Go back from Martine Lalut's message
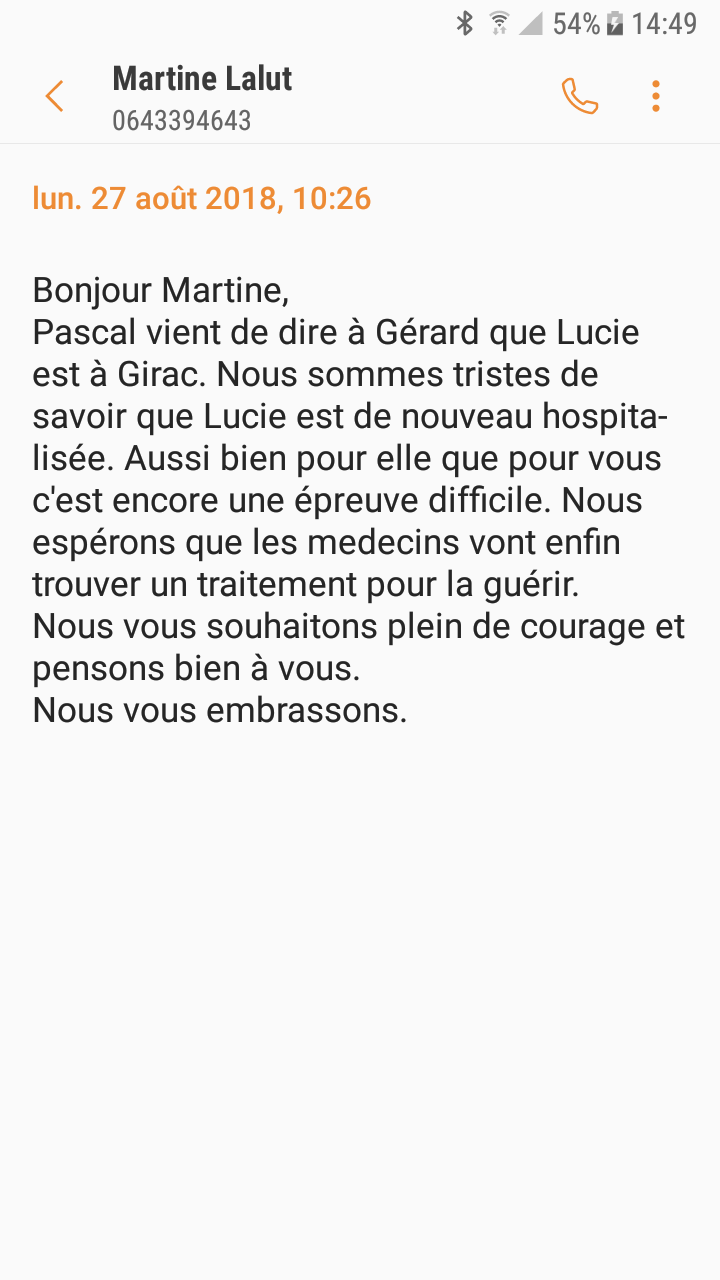This screenshot has width=720, height=1280. click(x=54, y=97)
